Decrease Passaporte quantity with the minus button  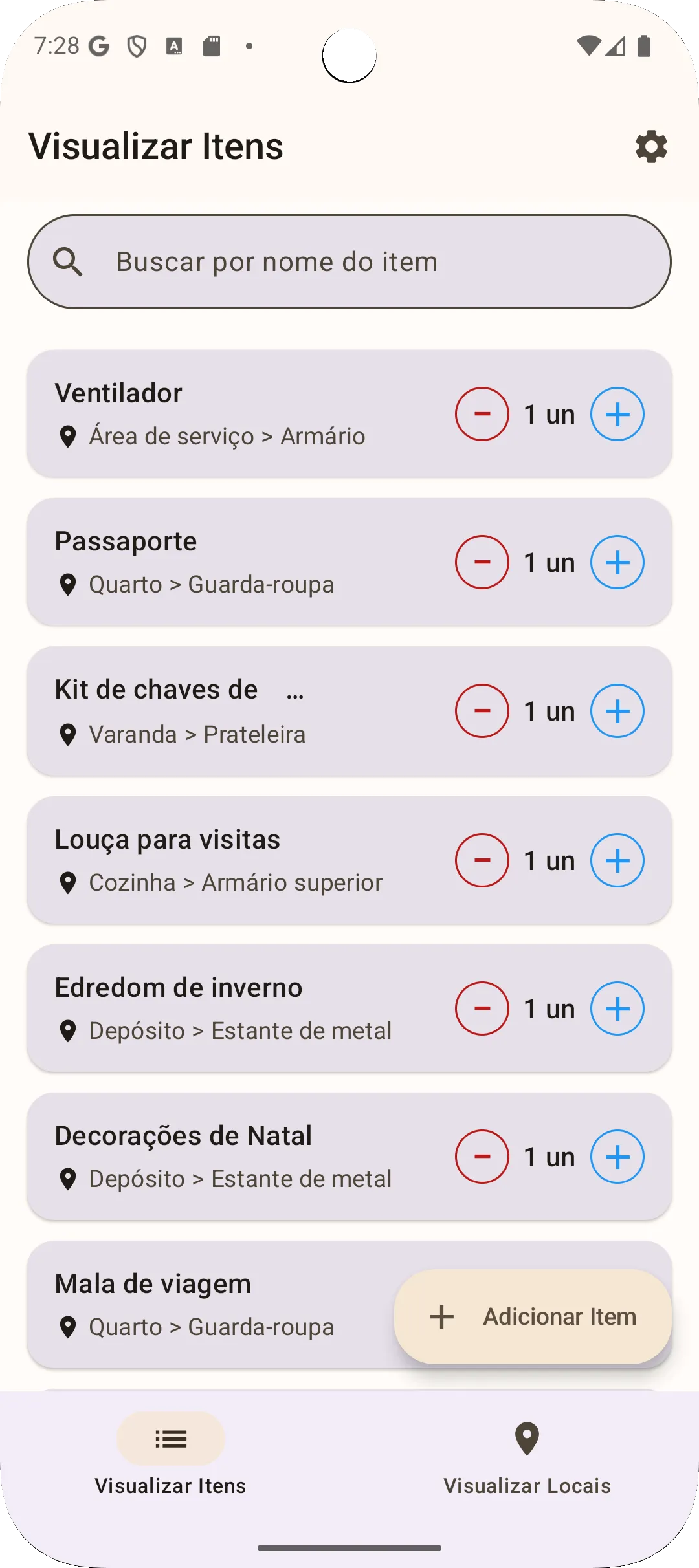482,562
